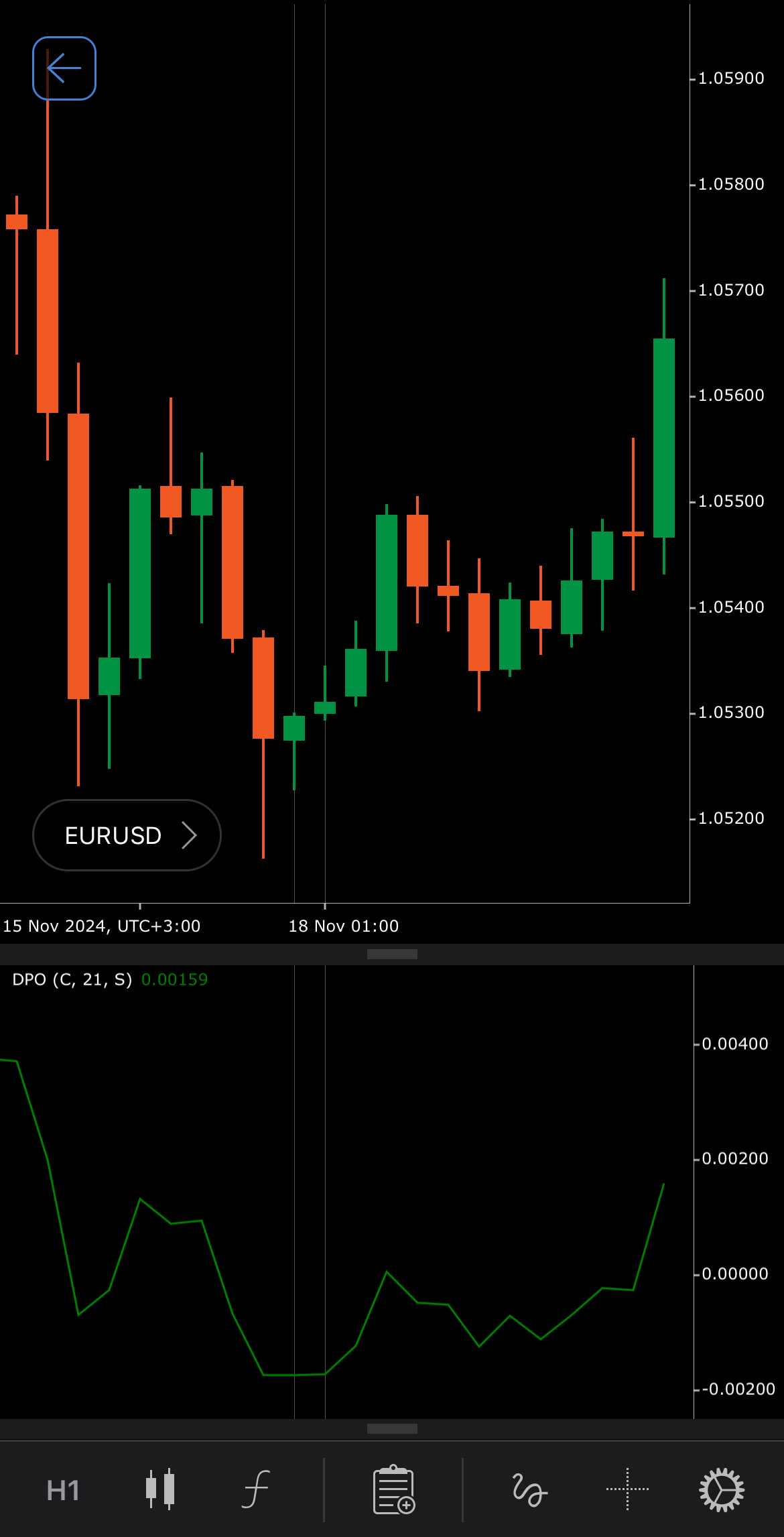This screenshot has height=1537, width=784.
Task: Create a new order with clipboard icon
Action: coord(394,1489)
